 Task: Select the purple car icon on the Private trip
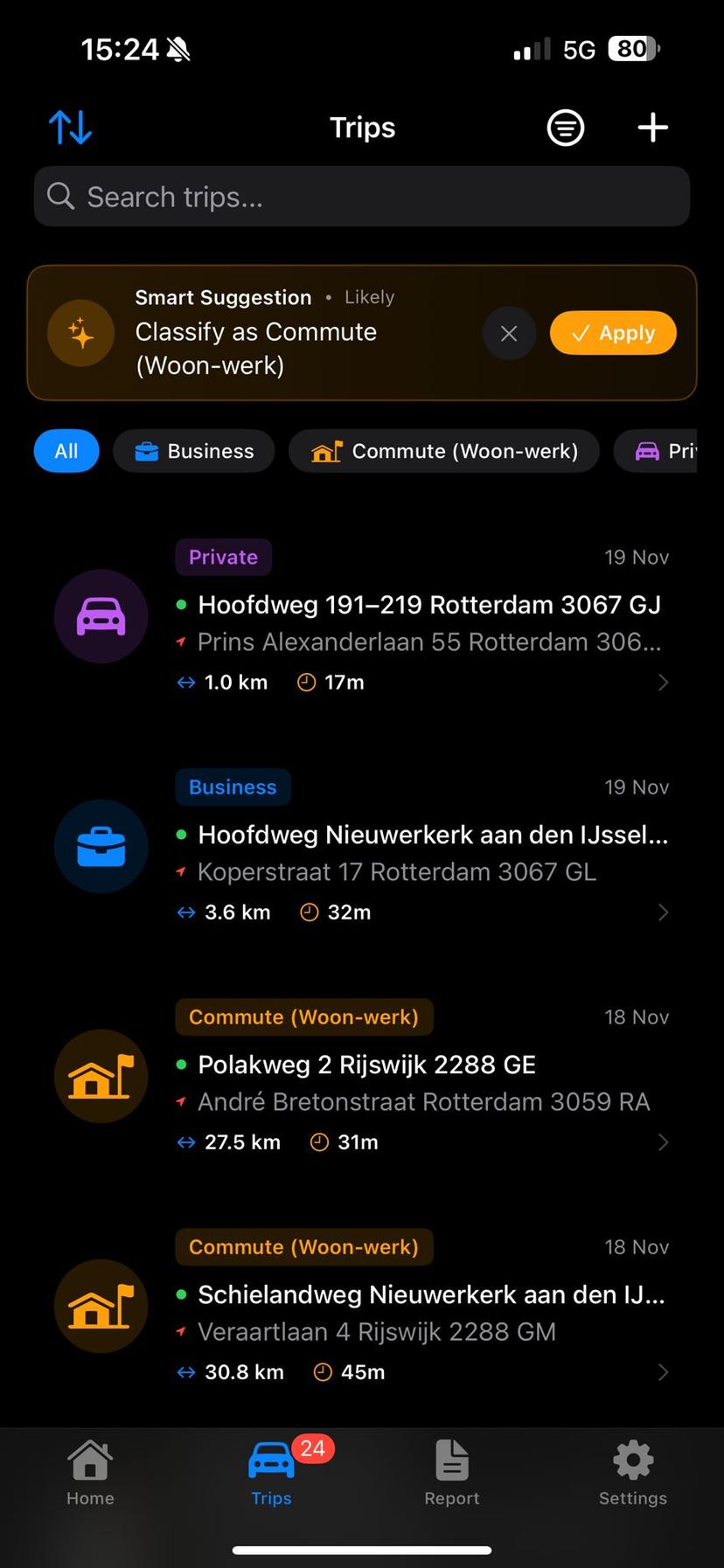point(101,616)
